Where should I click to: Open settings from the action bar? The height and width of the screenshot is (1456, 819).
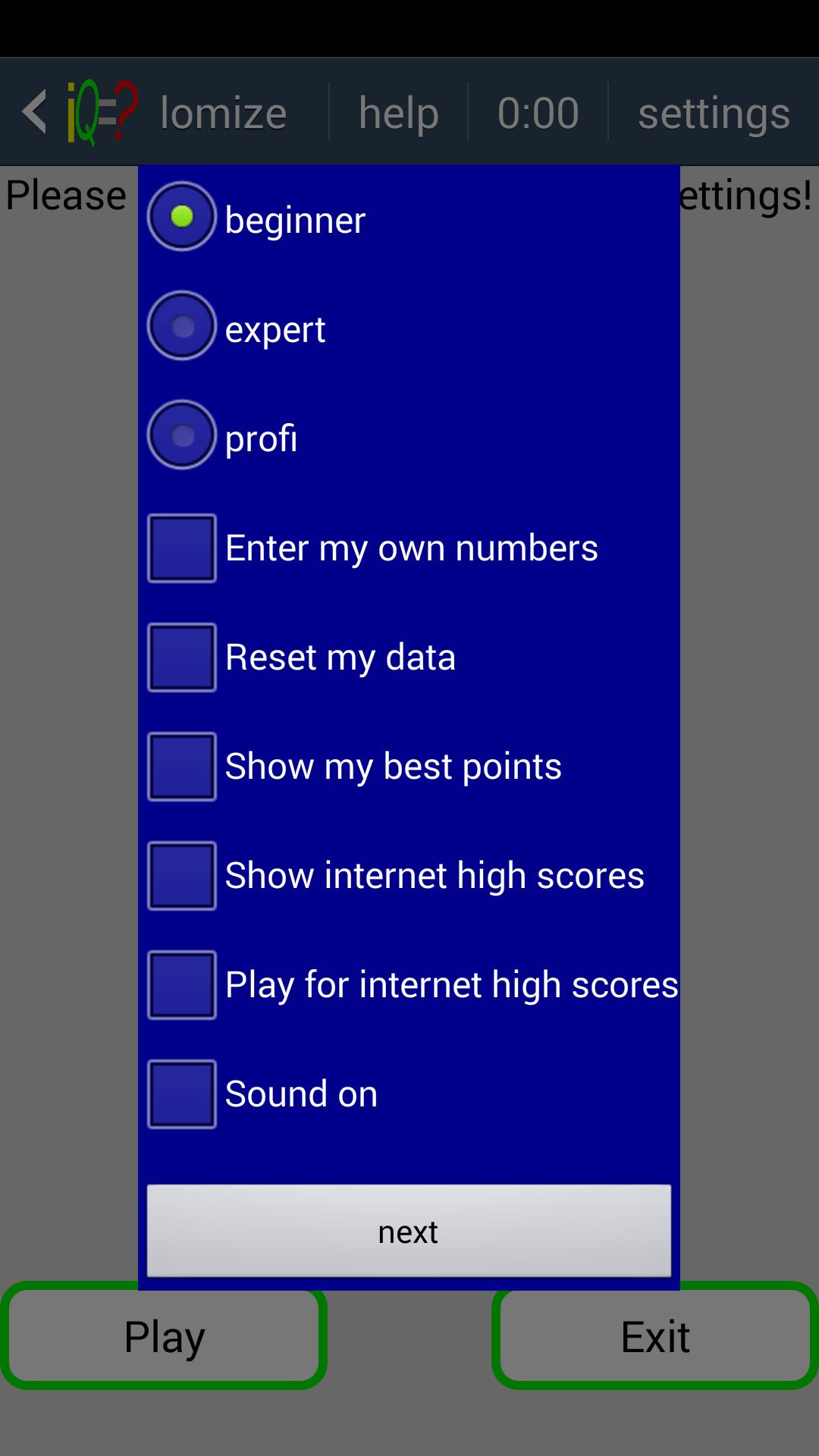coord(714,113)
